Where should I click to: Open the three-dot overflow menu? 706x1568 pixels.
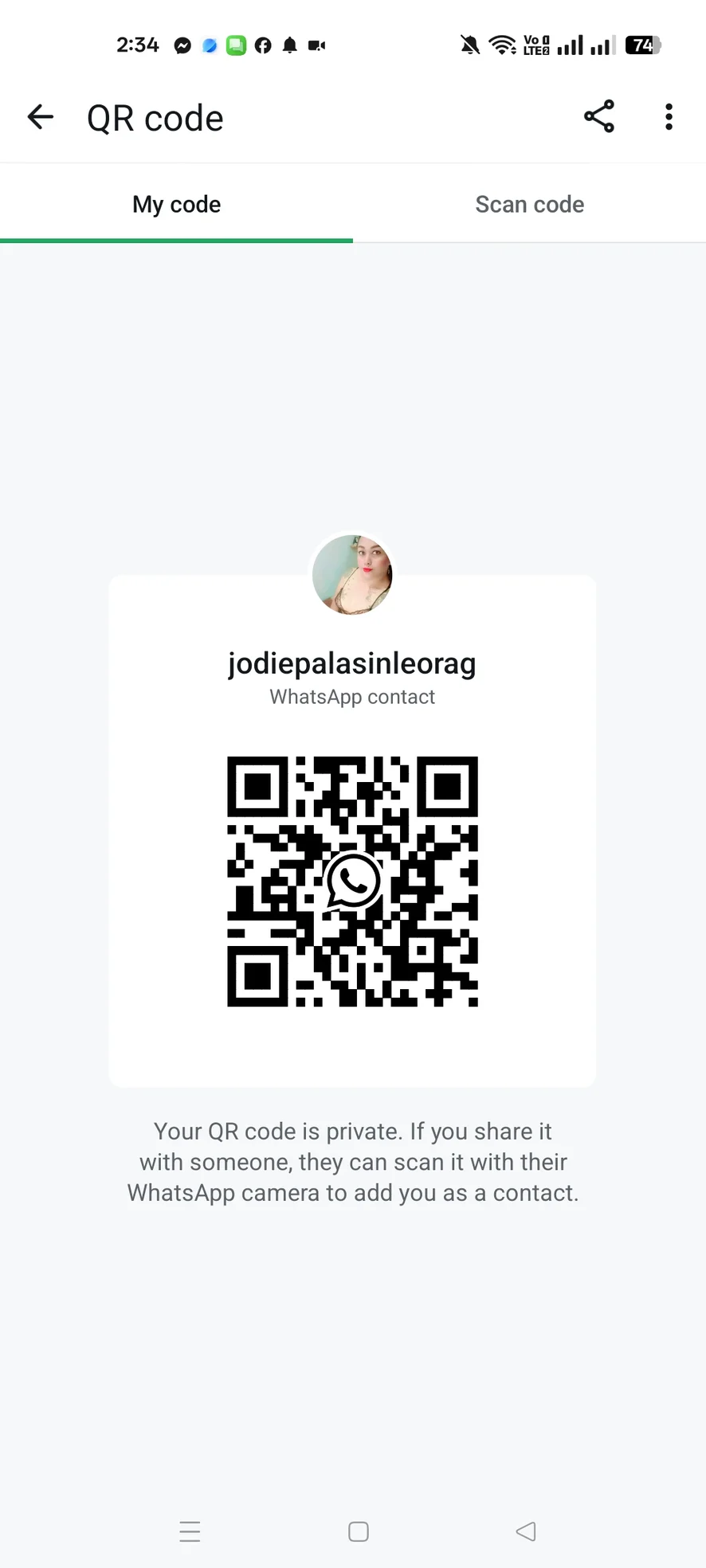tap(669, 117)
